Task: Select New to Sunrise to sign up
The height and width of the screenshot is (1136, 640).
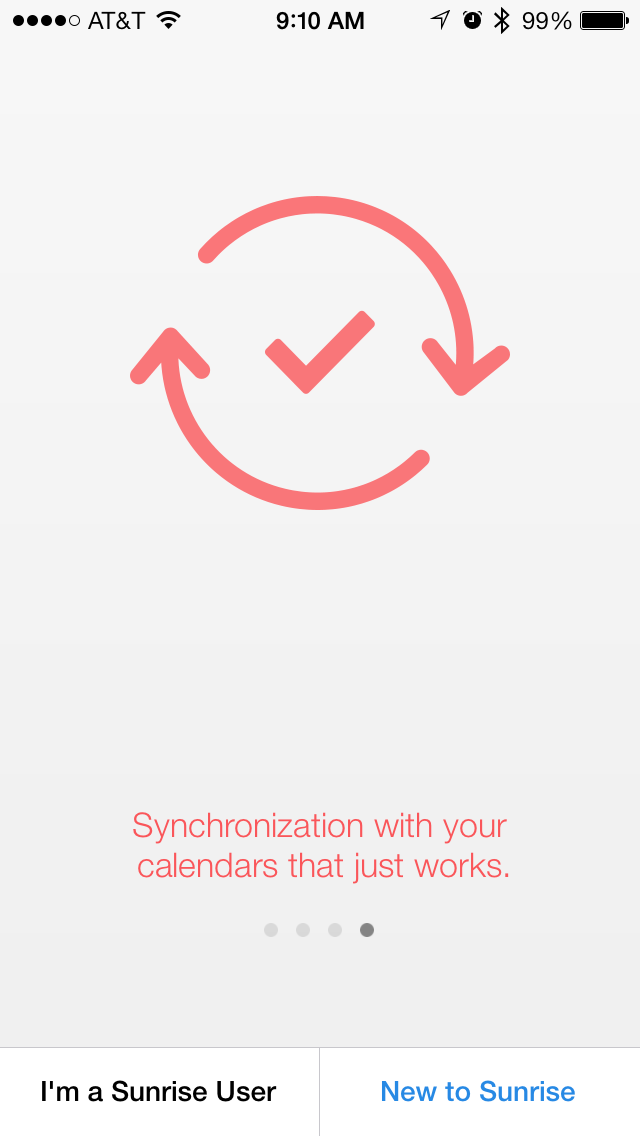Action: (478, 1091)
